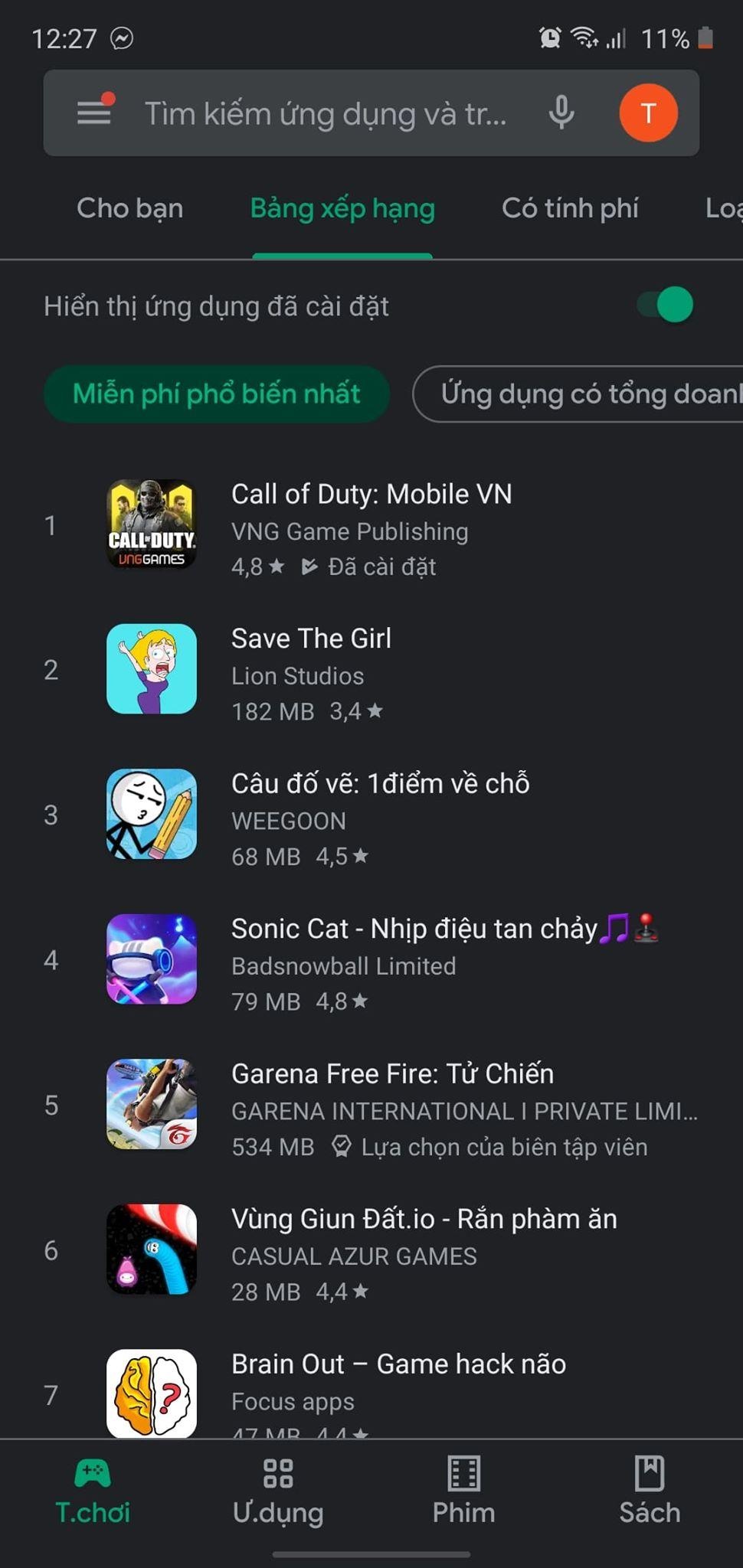Open the 'Có tính phí' tab
This screenshot has width=743, height=1568.
coord(570,207)
